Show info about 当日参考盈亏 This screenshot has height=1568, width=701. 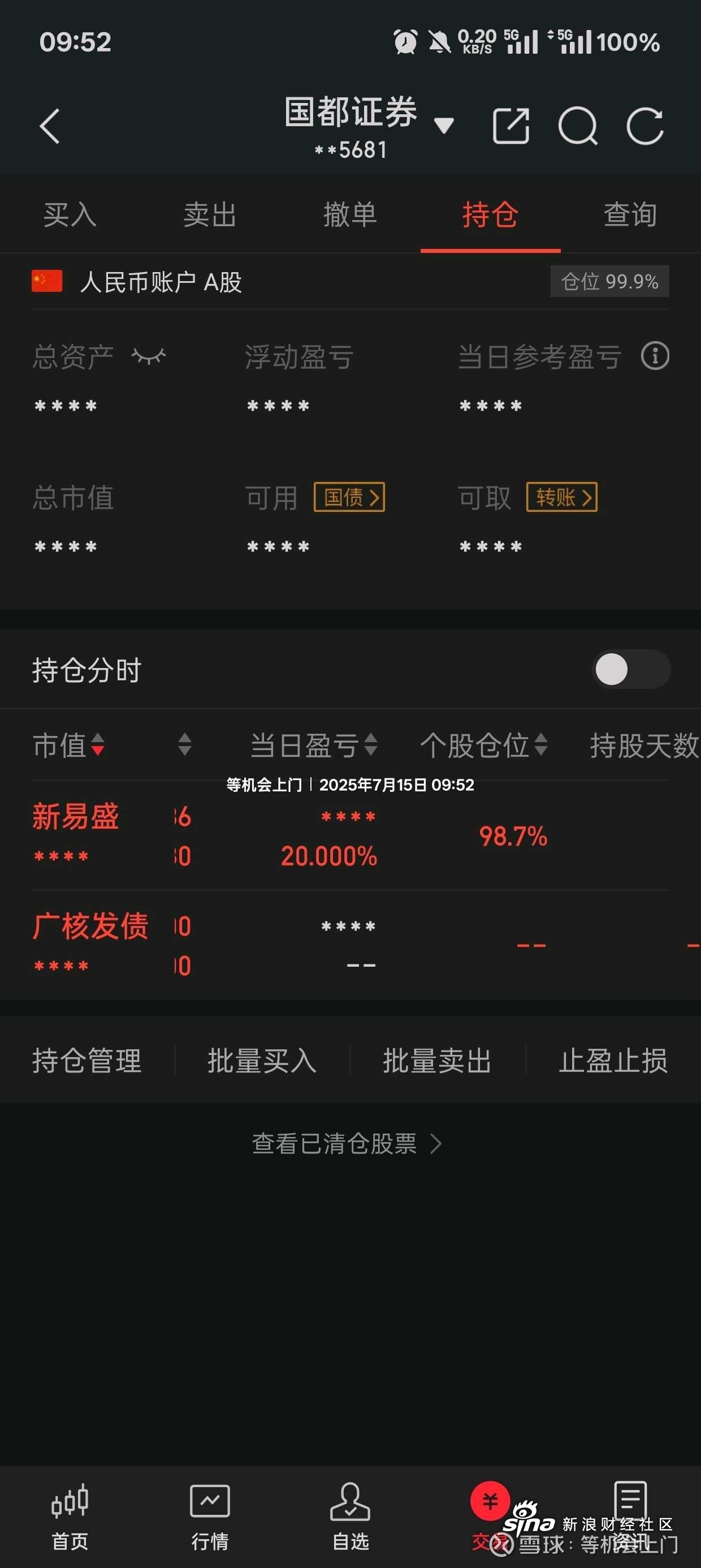pyautogui.click(x=655, y=356)
